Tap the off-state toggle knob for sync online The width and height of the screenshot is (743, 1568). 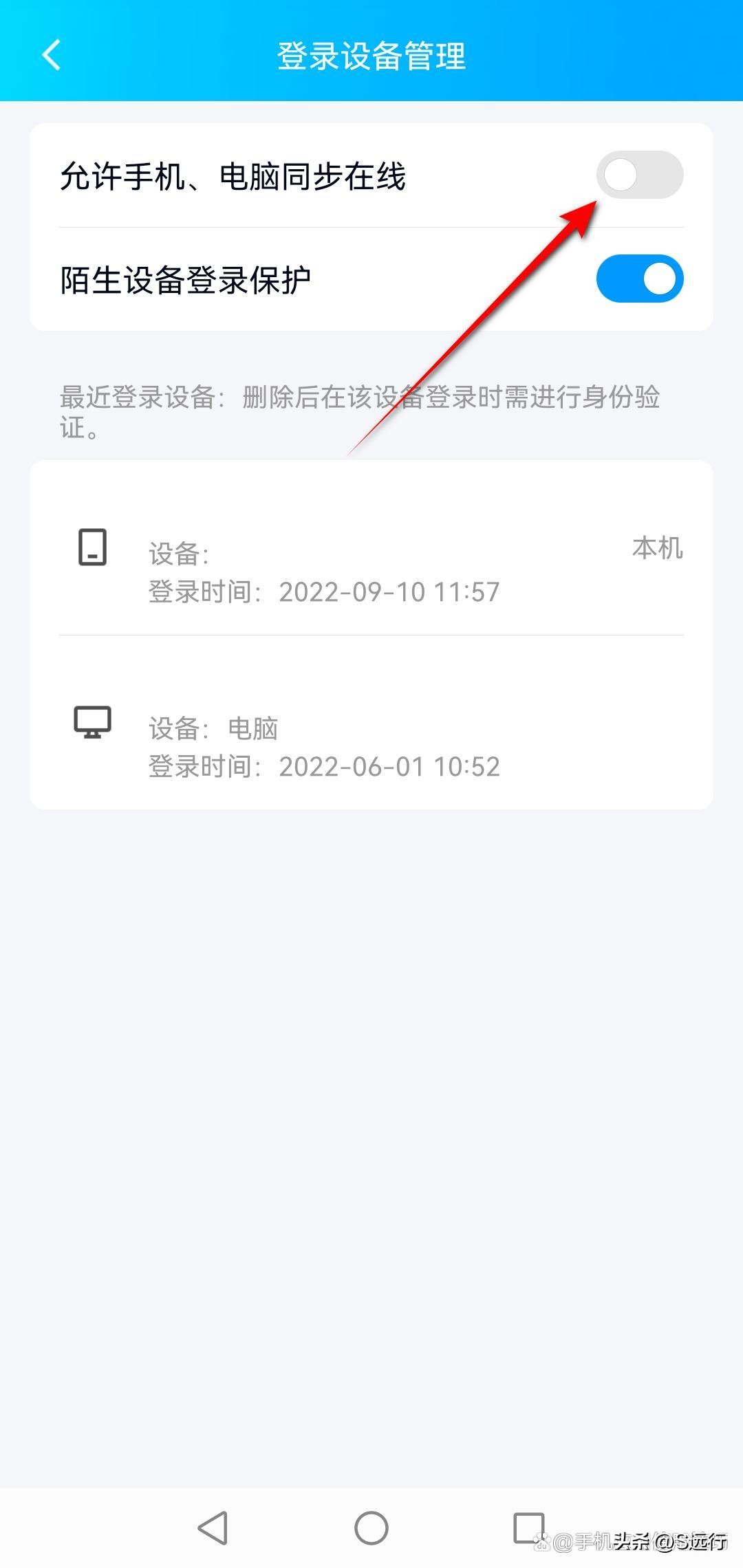tap(623, 176)
